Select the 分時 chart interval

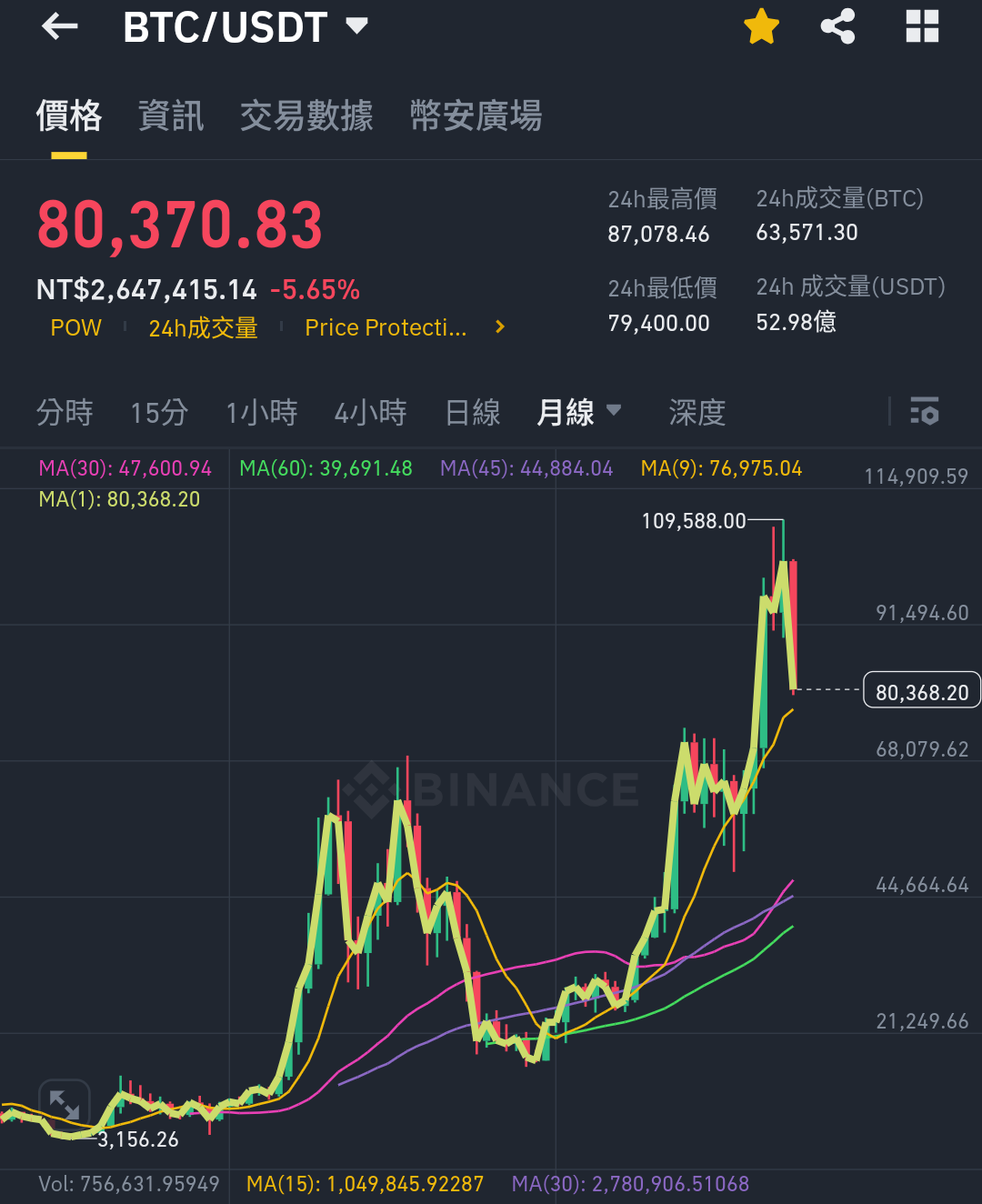coord(65,413)
